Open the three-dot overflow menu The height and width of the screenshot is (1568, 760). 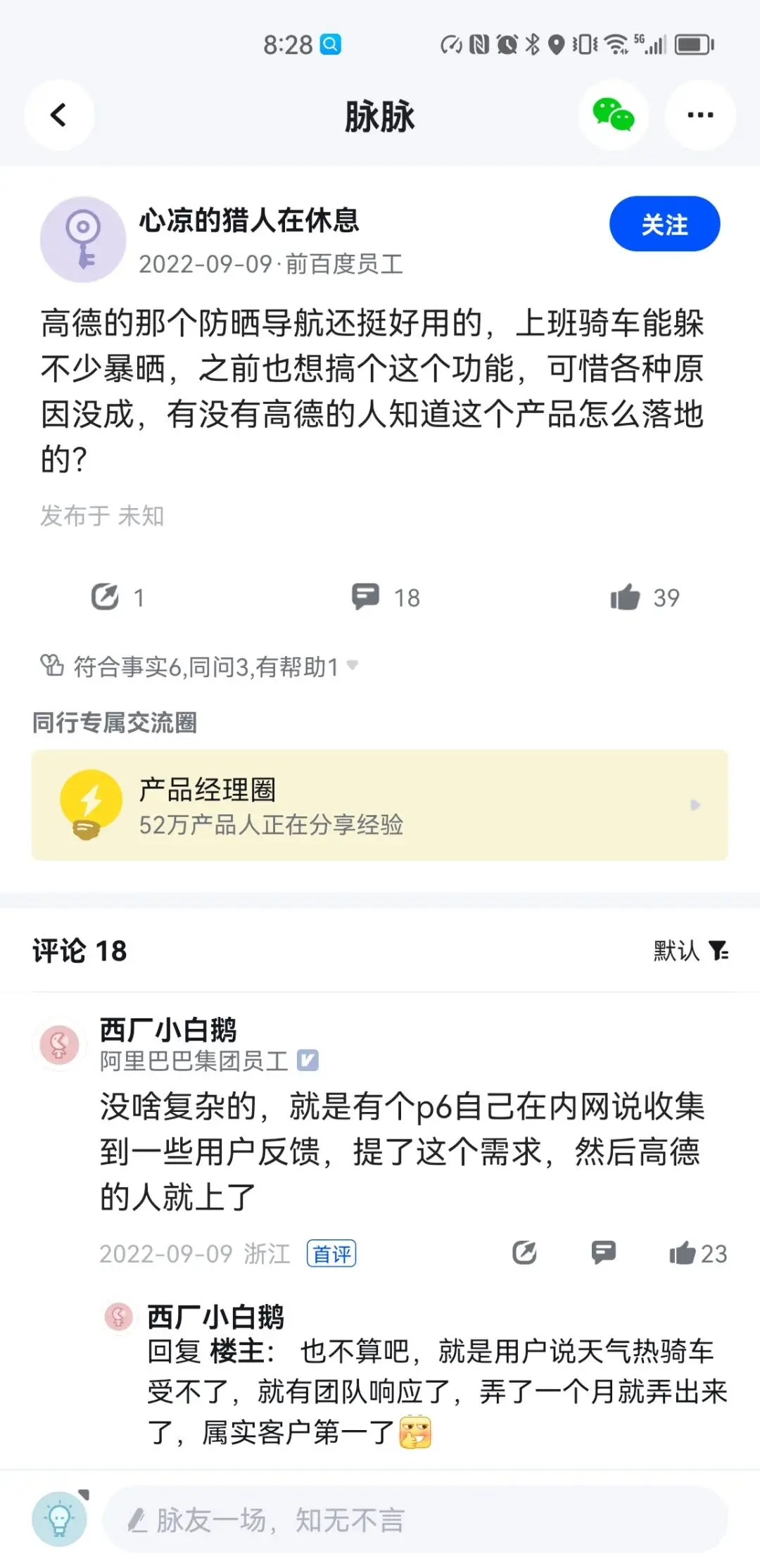click(700, 115)
